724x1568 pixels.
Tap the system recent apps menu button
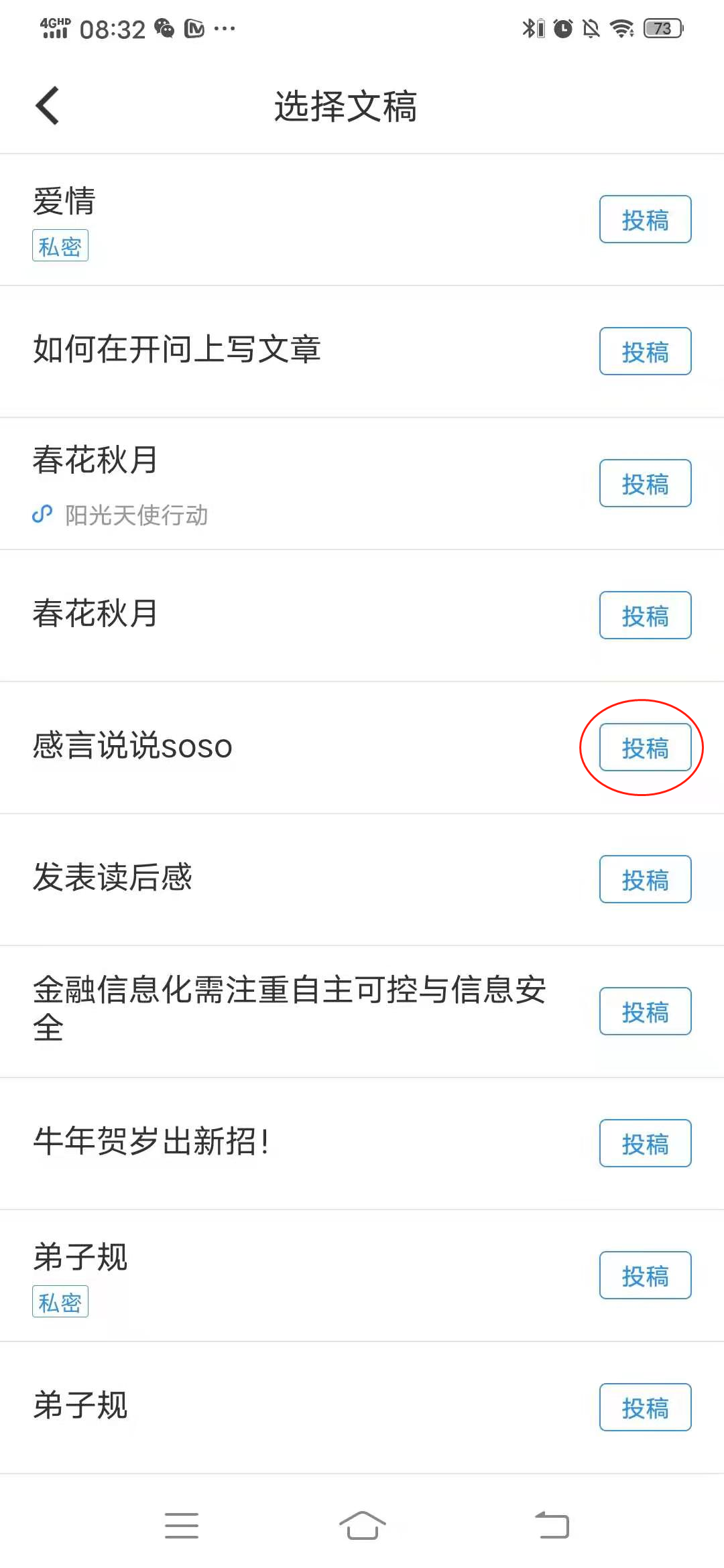[x=182, y=1526]
